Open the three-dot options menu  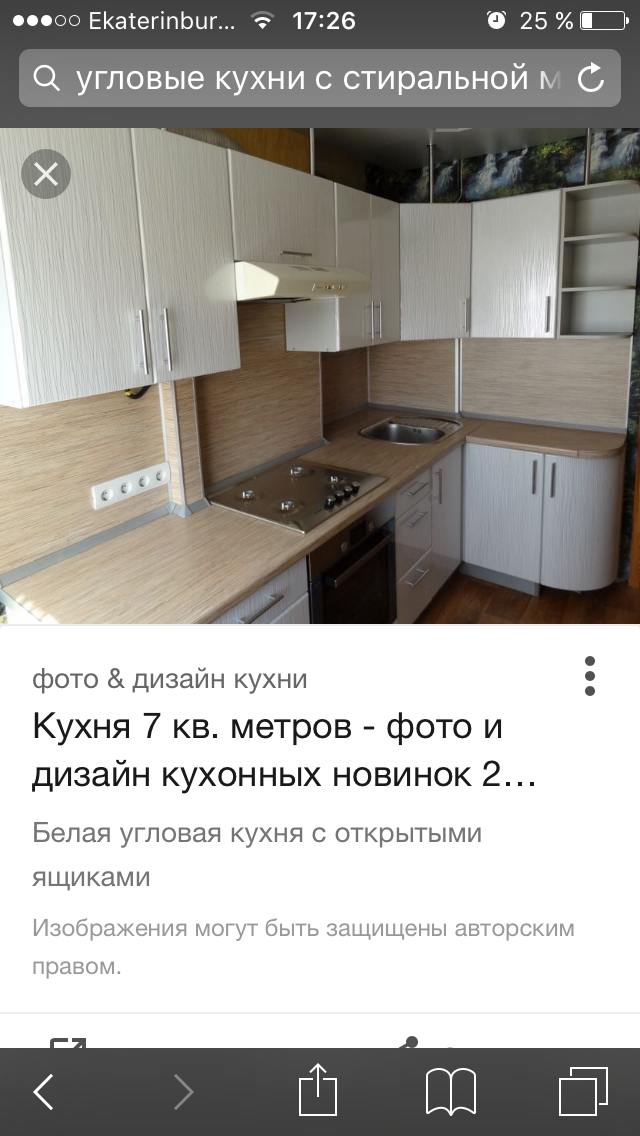coord(590,677)
